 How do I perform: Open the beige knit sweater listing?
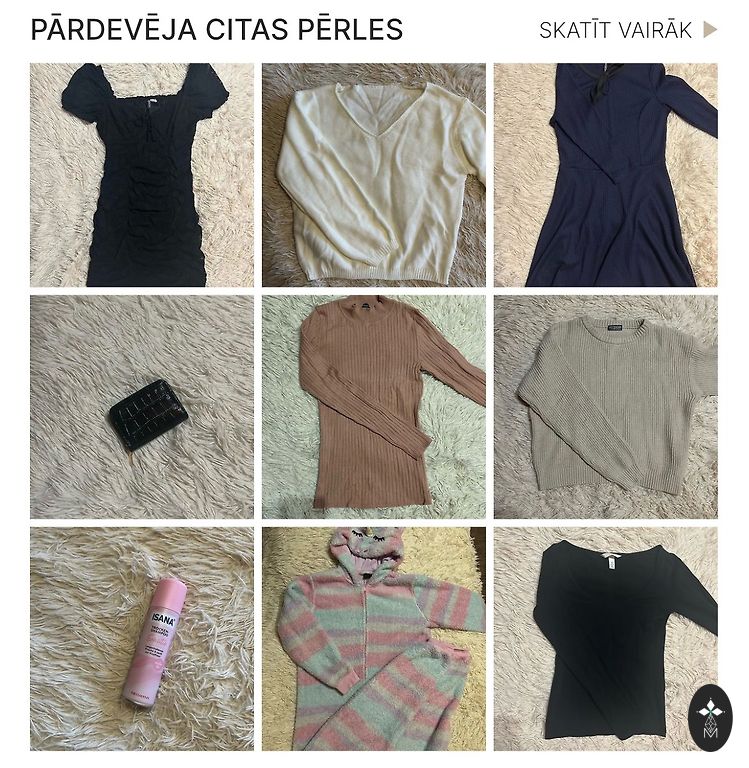tap(605, 407)
